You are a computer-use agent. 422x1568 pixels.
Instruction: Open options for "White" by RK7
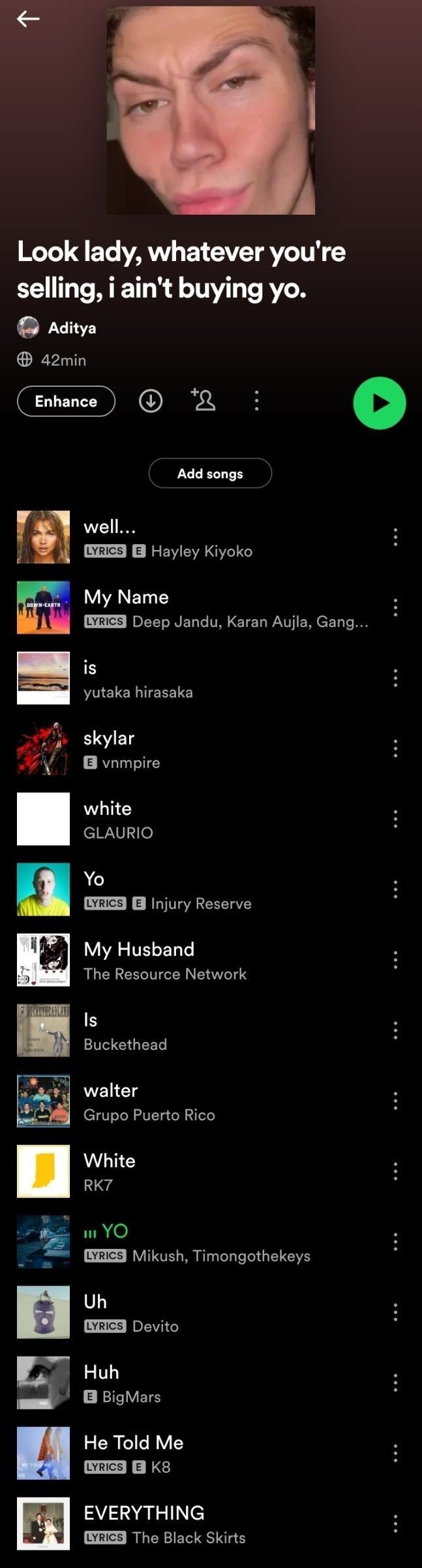(x=395, y=1171)
